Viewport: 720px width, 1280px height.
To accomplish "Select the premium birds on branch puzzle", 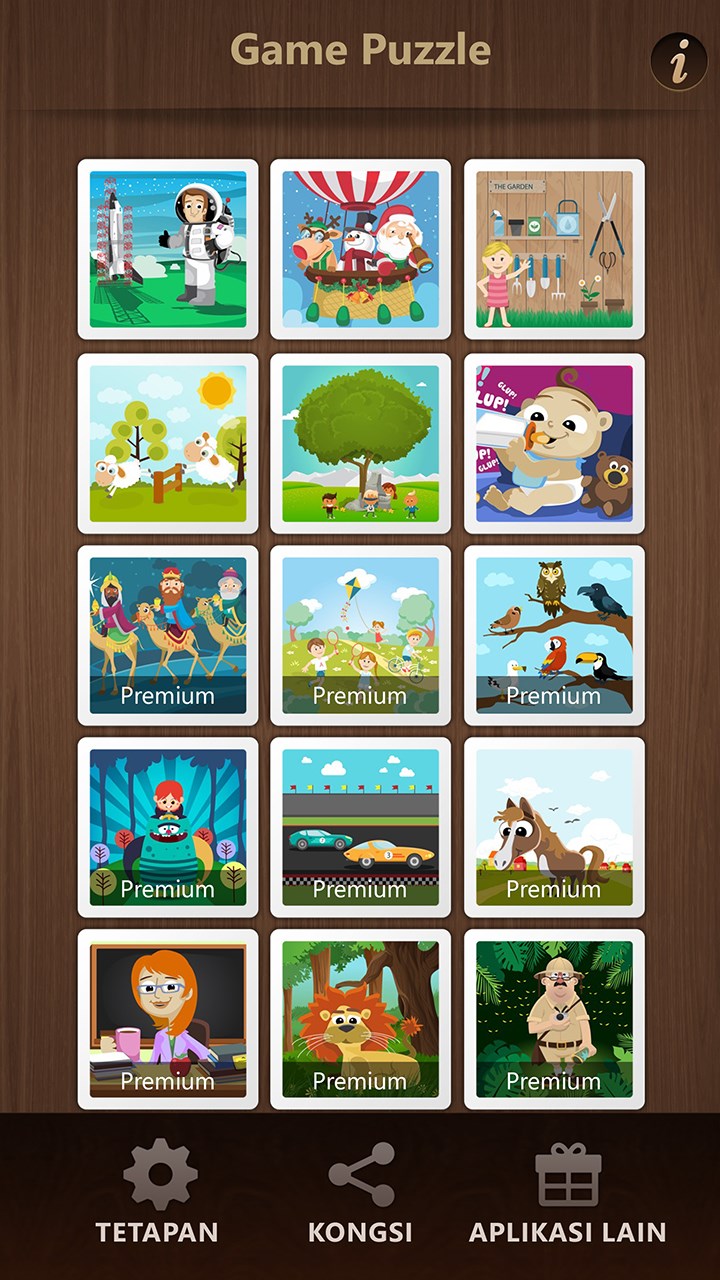I will [554, 635].
